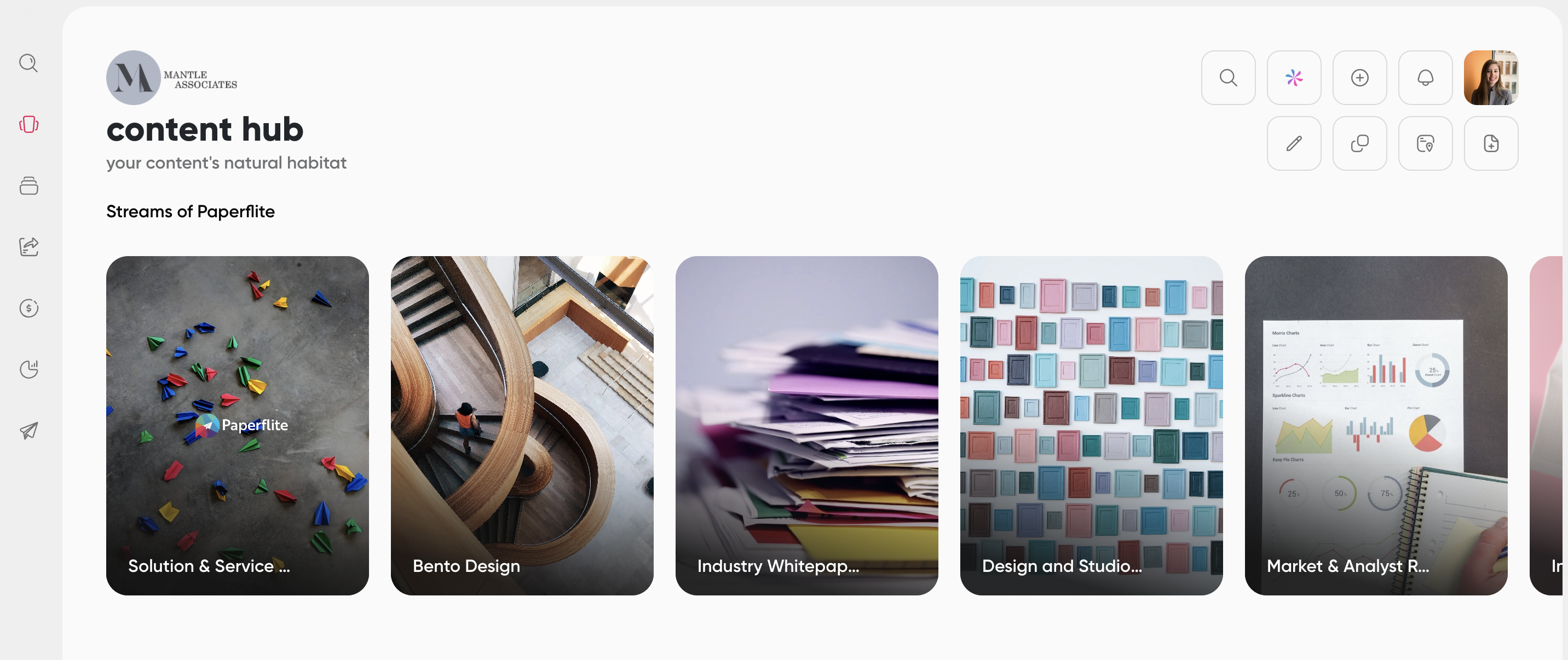Open the user profile photo
The height and width of the screenshot is (660, 1568).
pos(1491,78)
